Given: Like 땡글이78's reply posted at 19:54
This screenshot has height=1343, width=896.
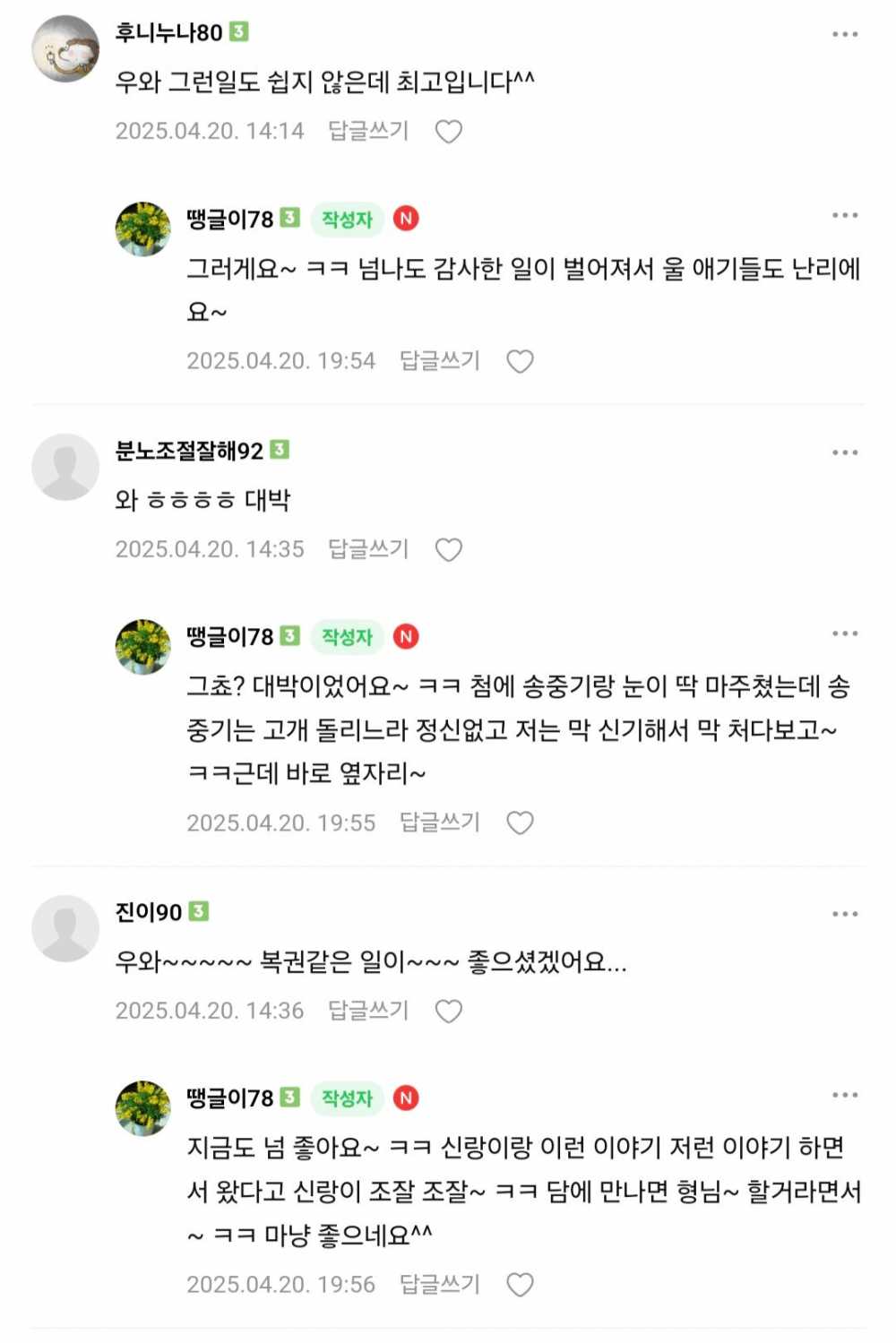Looking at the screenshot, I should coord(520,361).
